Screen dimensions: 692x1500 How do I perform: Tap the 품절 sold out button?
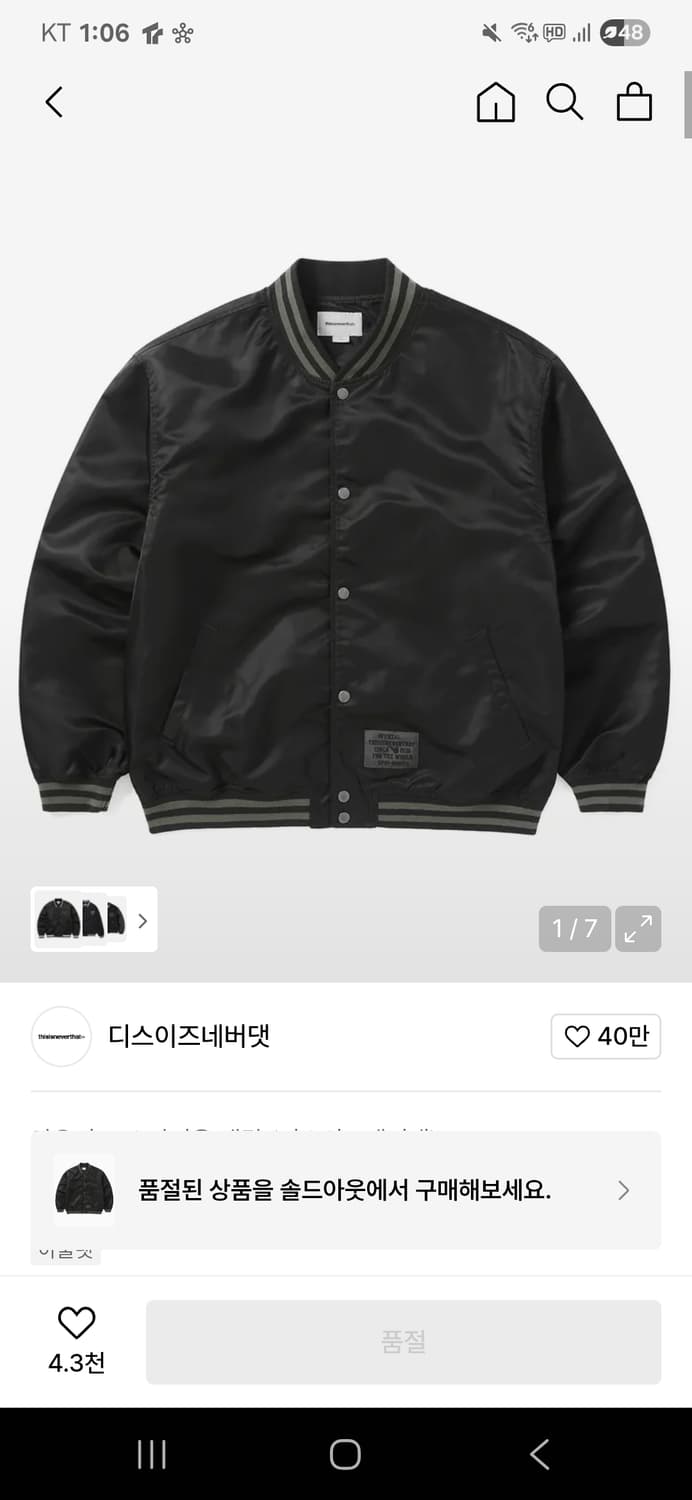click(403, 1342)
